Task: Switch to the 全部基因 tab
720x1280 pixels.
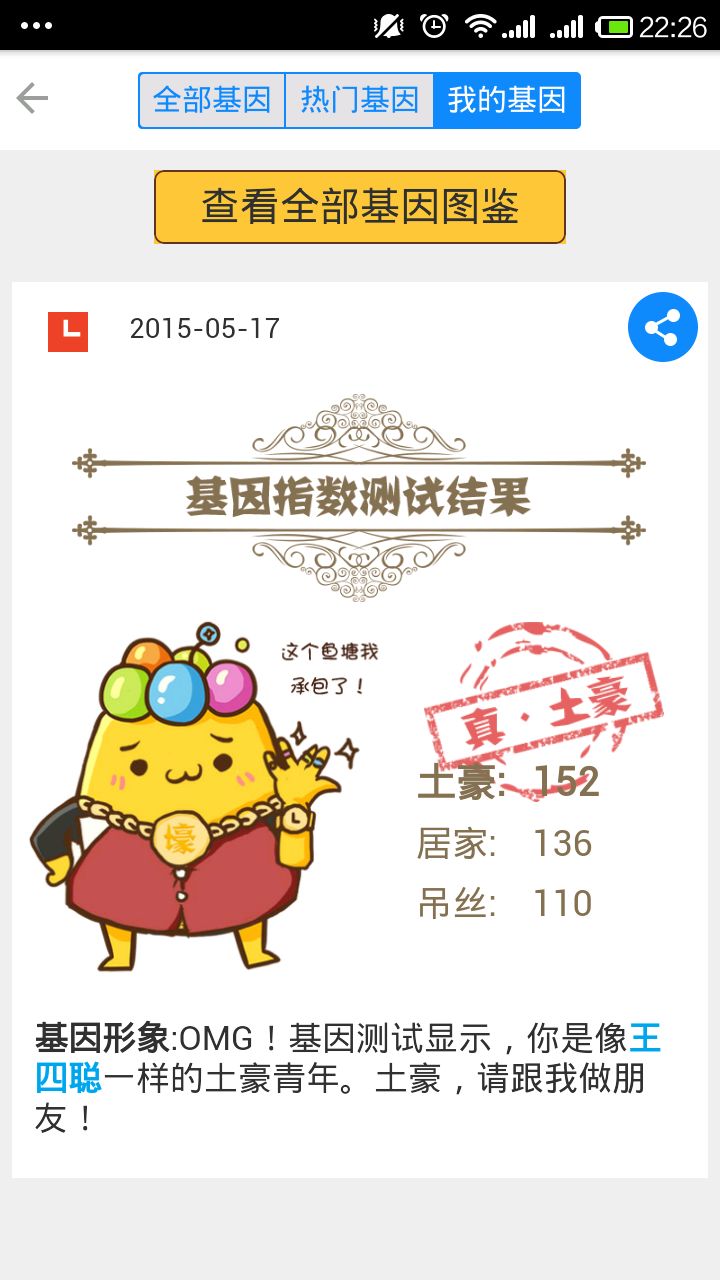Action: 212,101
